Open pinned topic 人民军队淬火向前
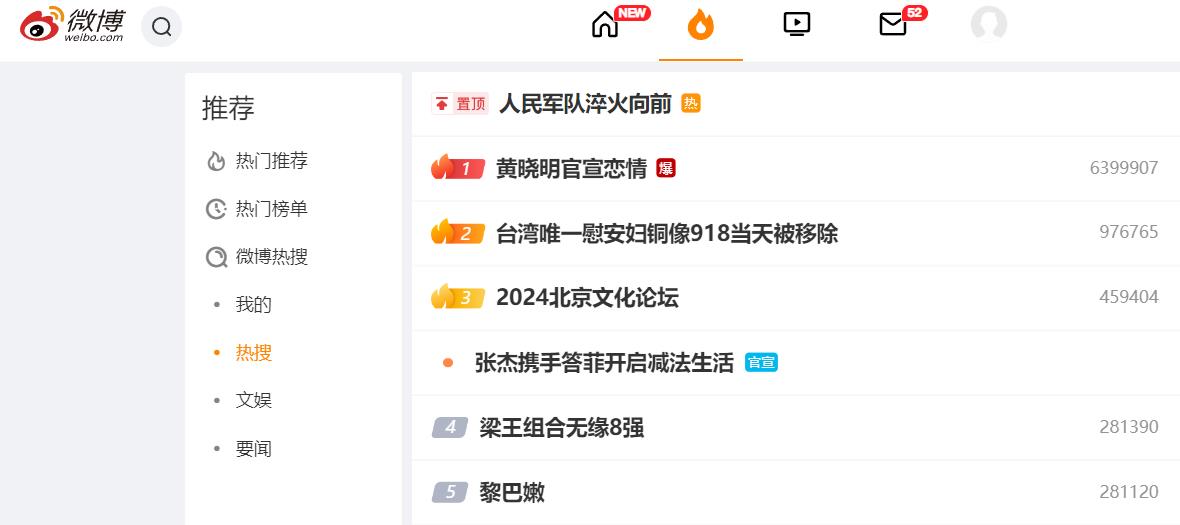The height and width of the screenshot is (525, 1180). [584, 104]
